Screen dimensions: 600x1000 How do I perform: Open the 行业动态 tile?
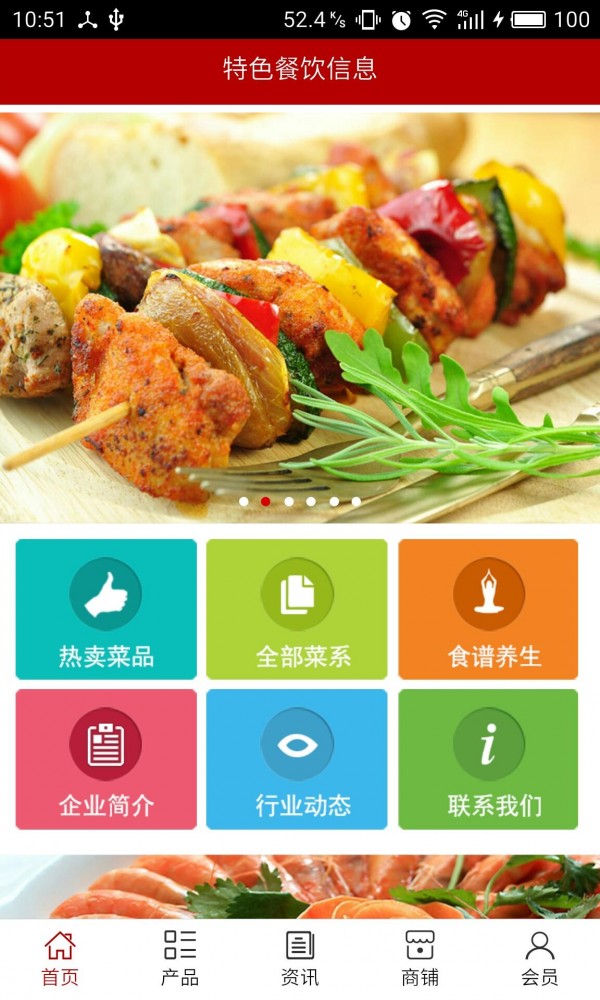(297, 759)
